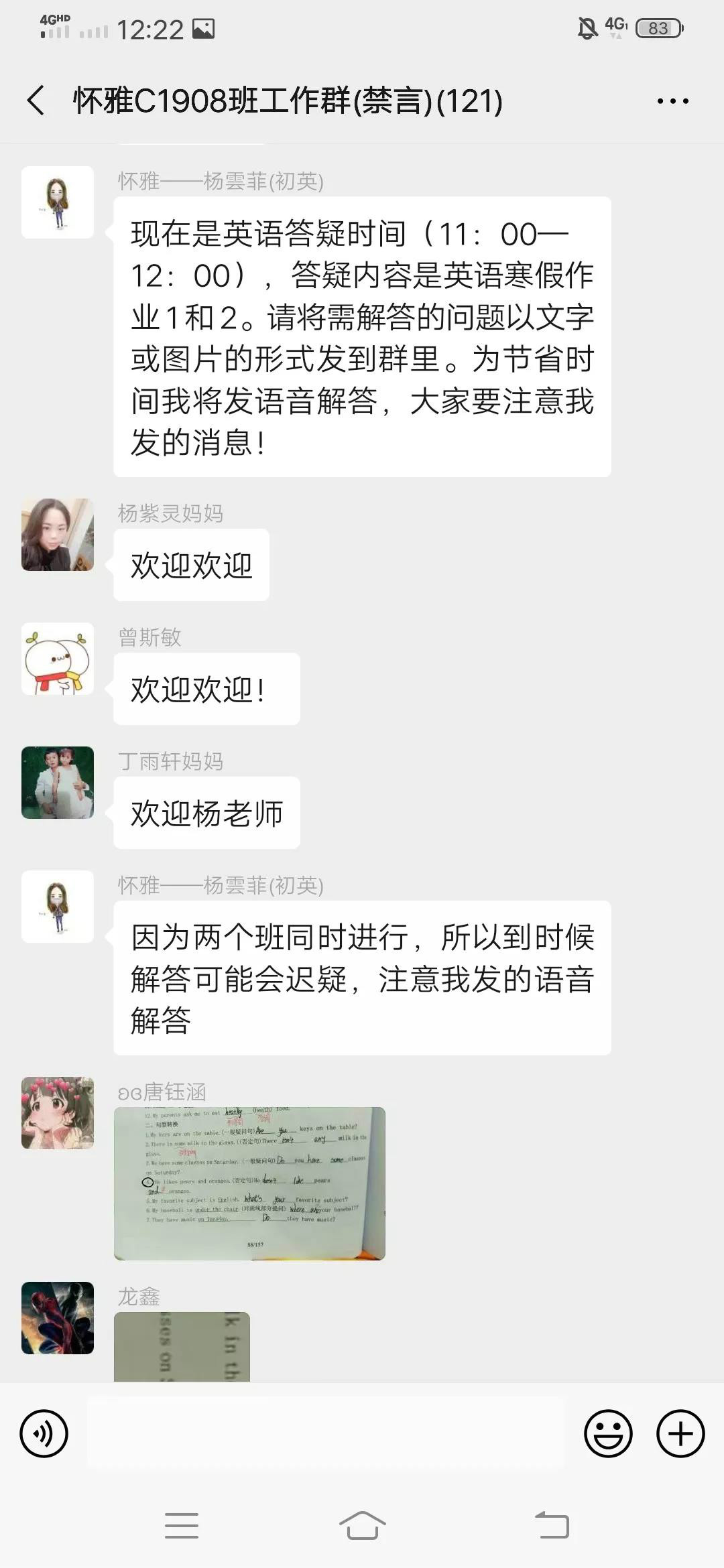
Task: Open 杨紫灵妈妈's profile avatar
Action: pyautogui.click(x=58, y=535)
